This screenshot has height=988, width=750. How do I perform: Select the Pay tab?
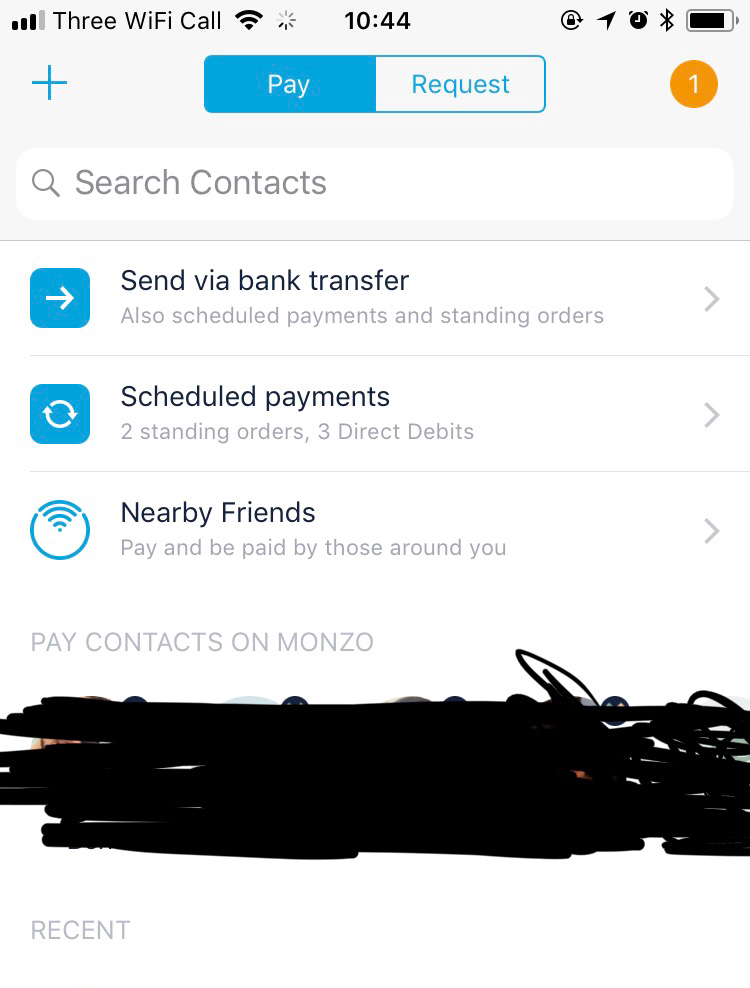(x=289, y=84)
